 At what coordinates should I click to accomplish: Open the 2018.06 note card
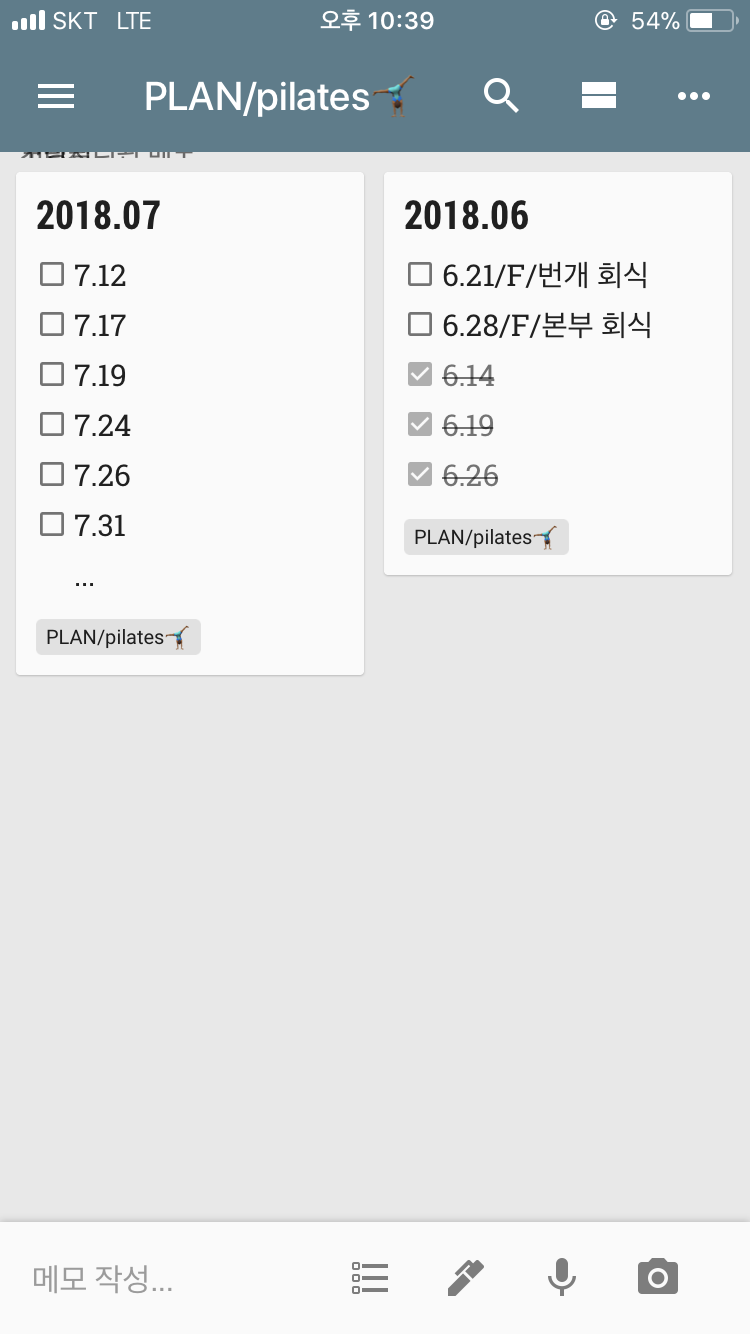tap(558, 374)
